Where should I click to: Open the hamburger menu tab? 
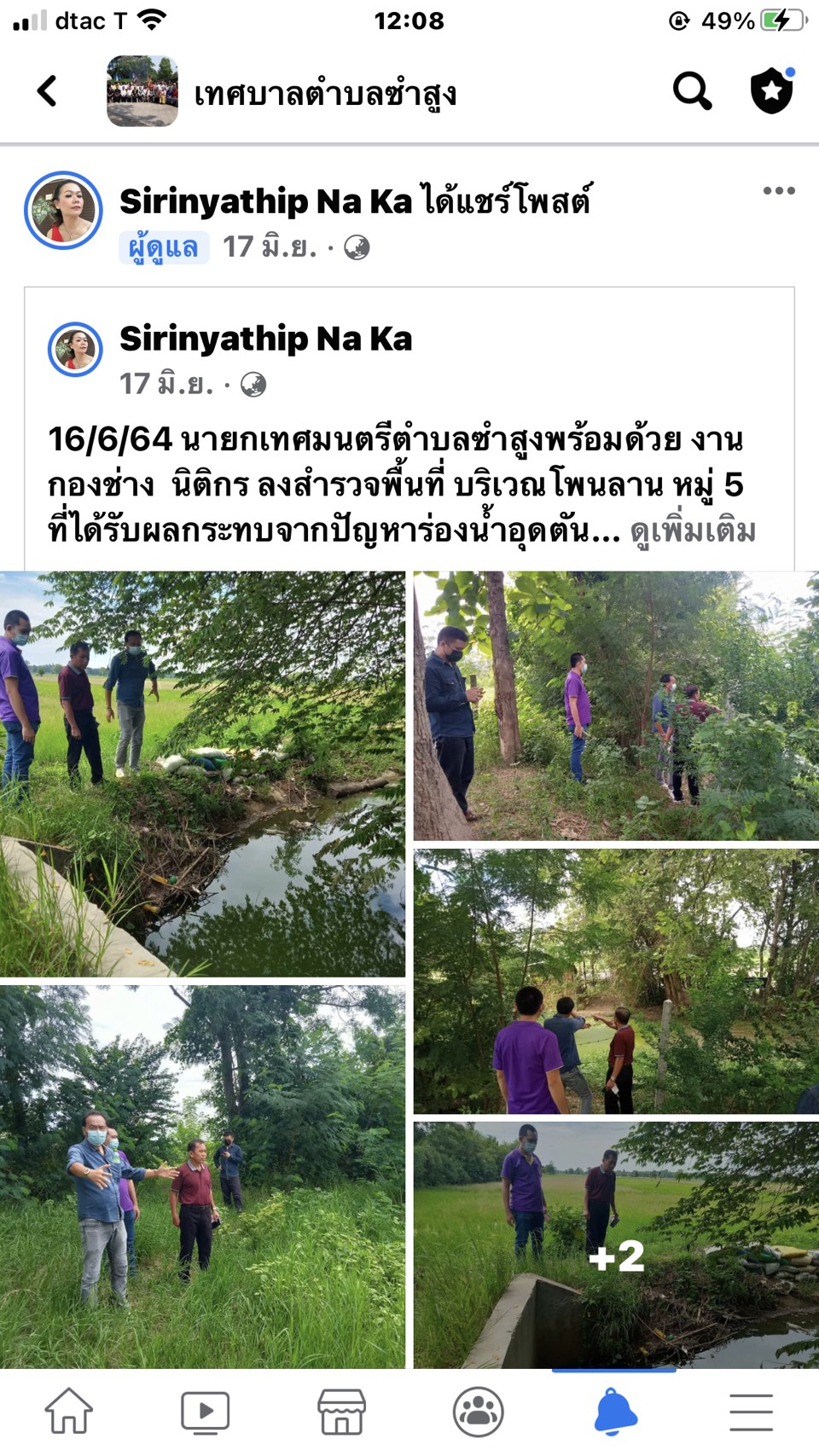pos(751,1412)
